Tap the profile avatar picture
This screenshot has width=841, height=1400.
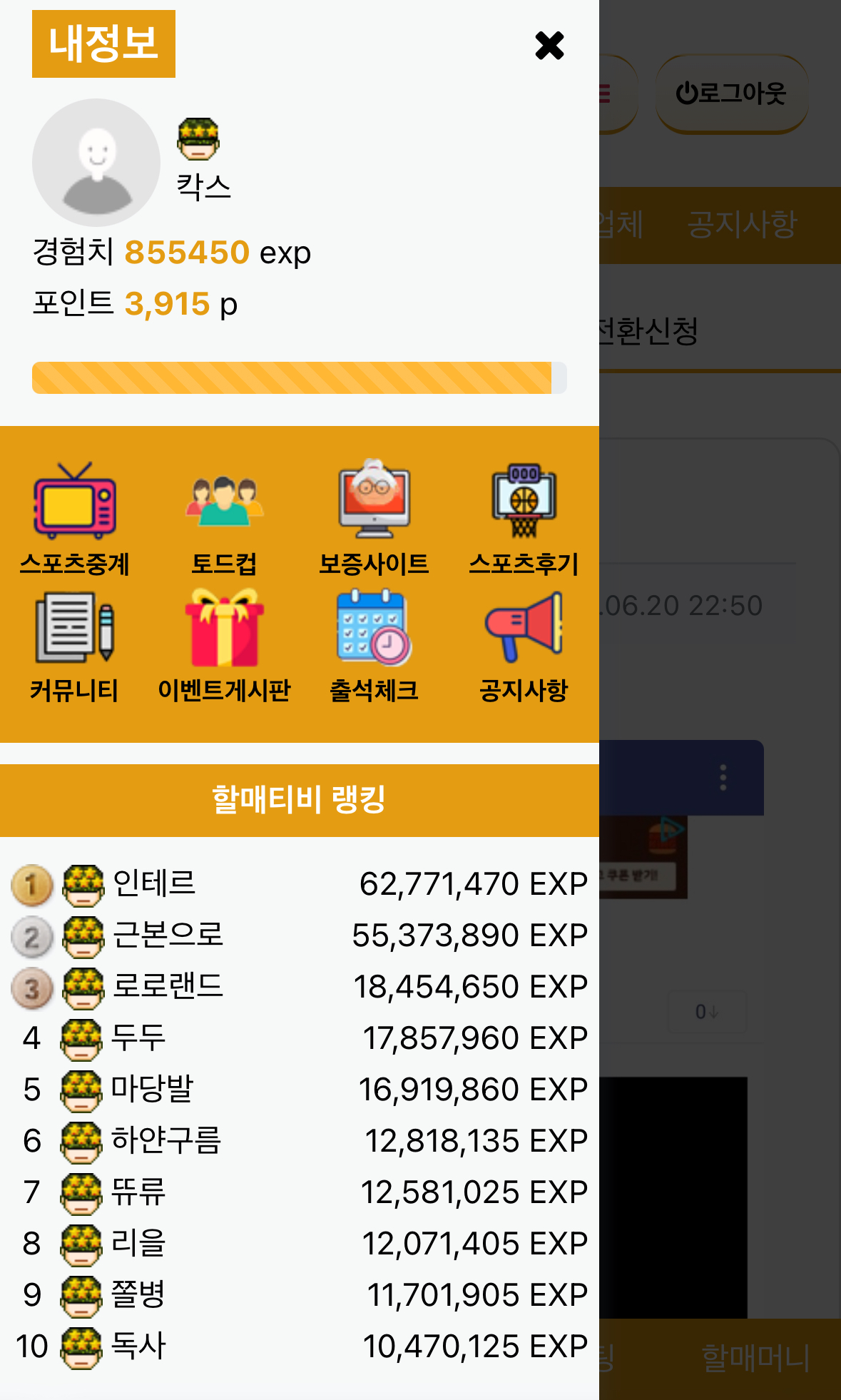pos(96,163)
